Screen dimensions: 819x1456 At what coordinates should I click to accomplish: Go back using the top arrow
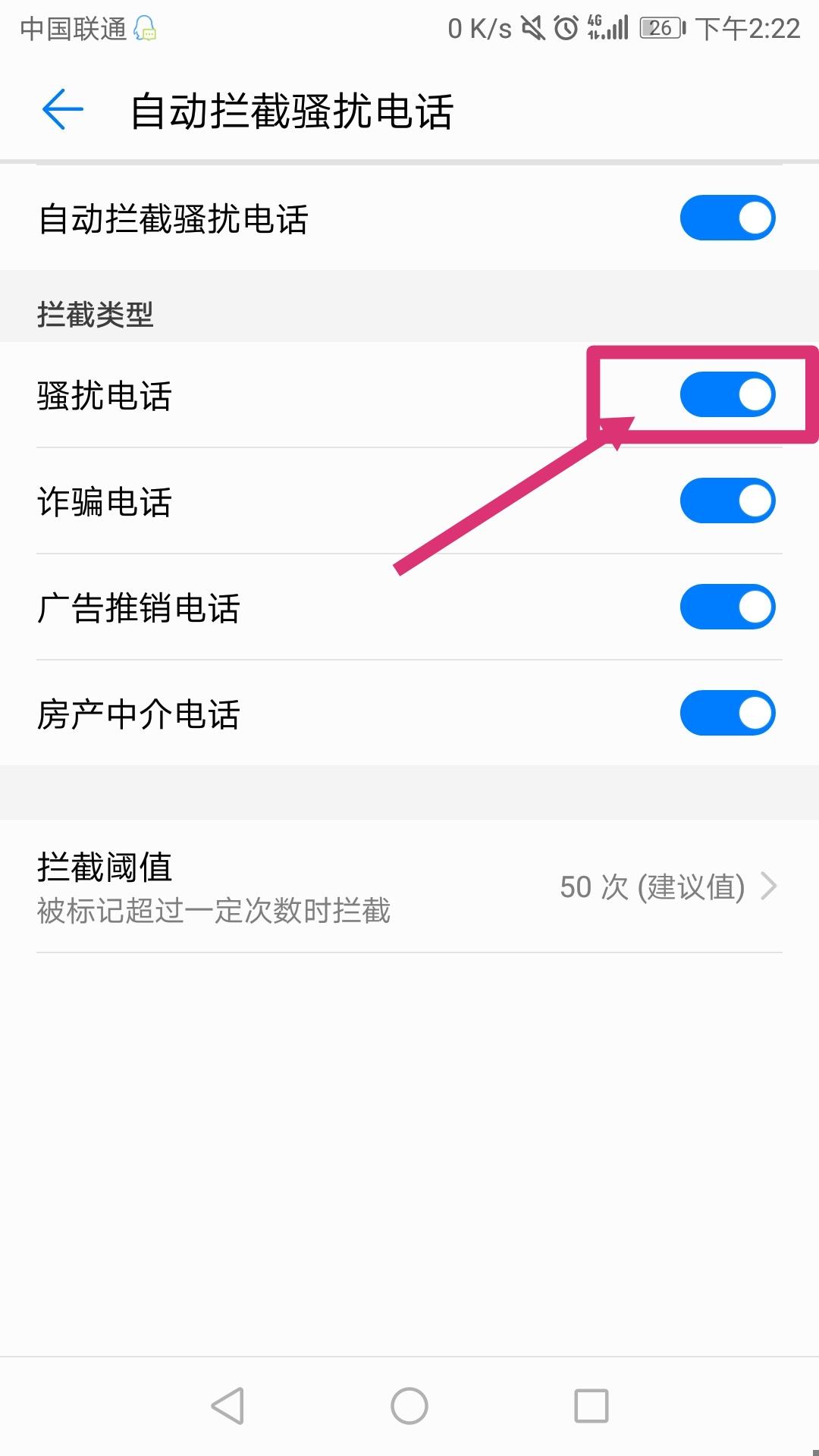[x=62, y=110]
